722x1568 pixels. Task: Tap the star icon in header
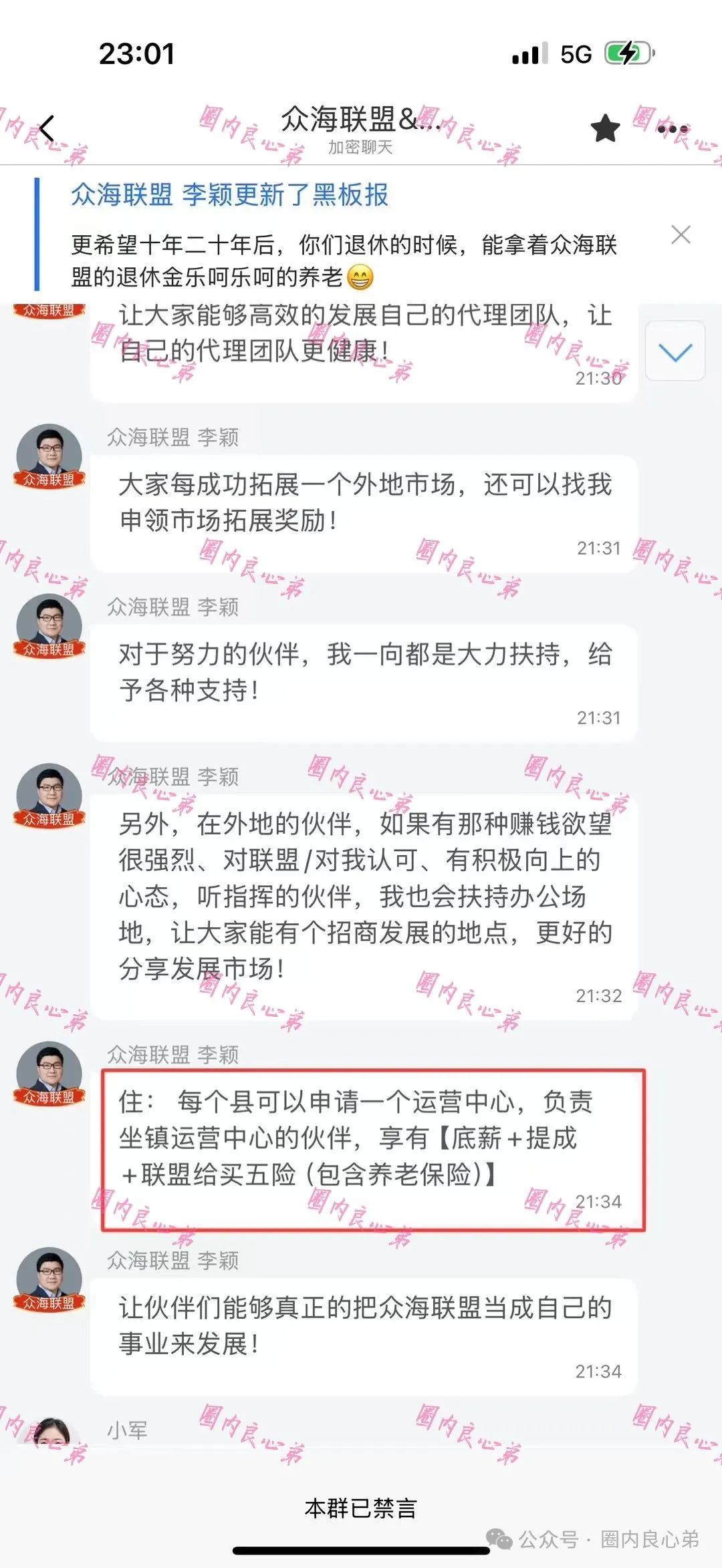(x=606, y=128)
